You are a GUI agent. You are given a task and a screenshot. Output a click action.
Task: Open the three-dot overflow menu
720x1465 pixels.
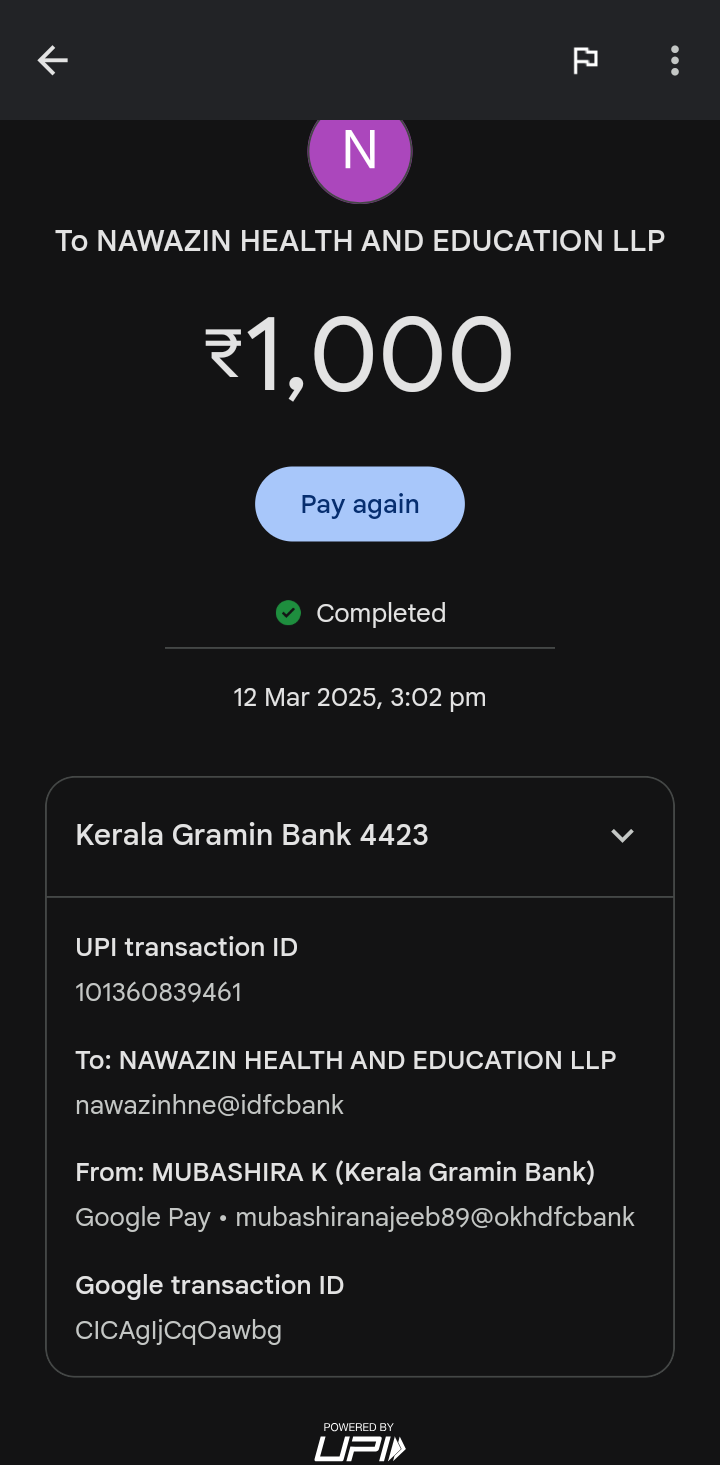click(675, 61)
